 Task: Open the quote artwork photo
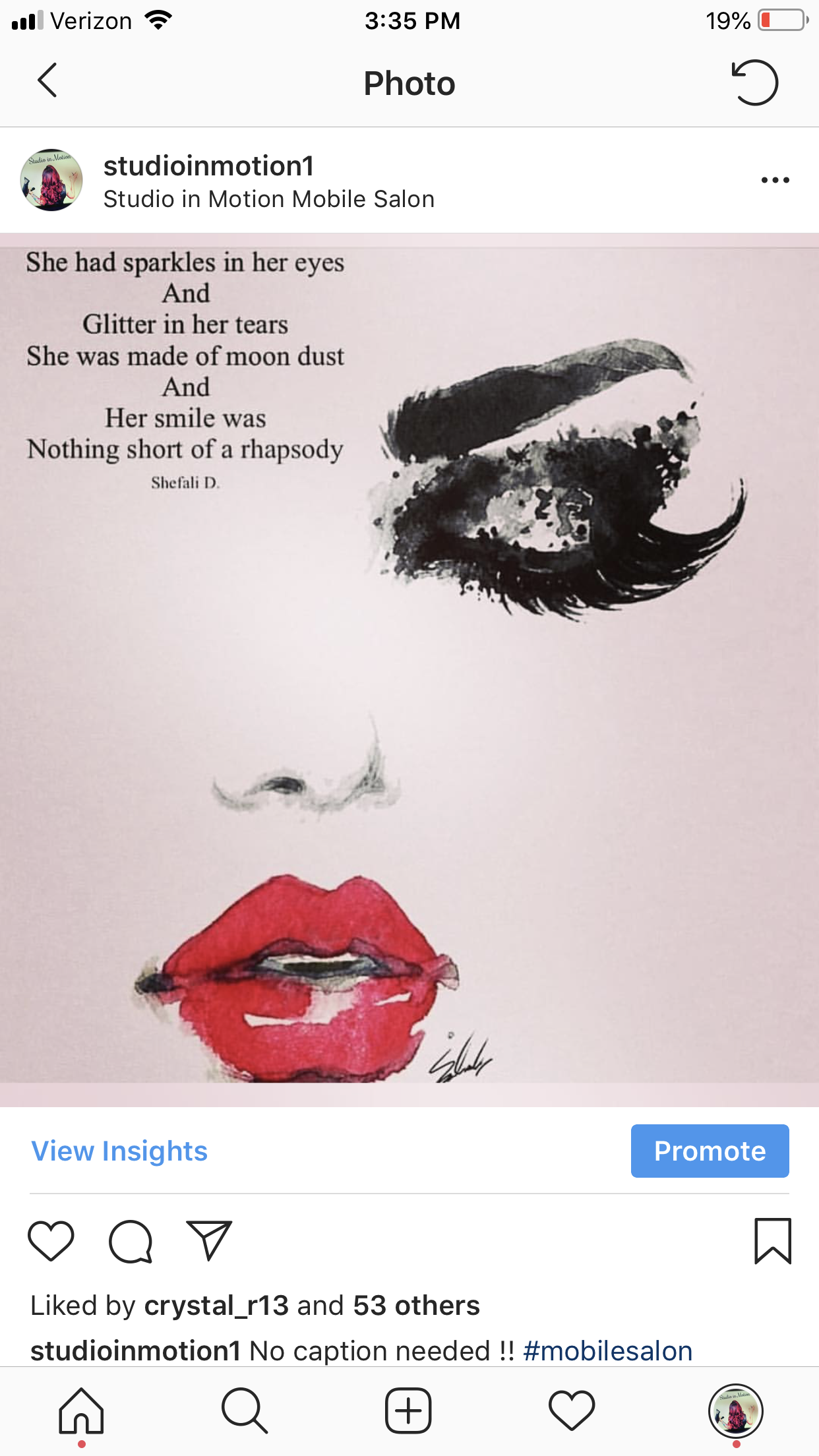[409, 666]
